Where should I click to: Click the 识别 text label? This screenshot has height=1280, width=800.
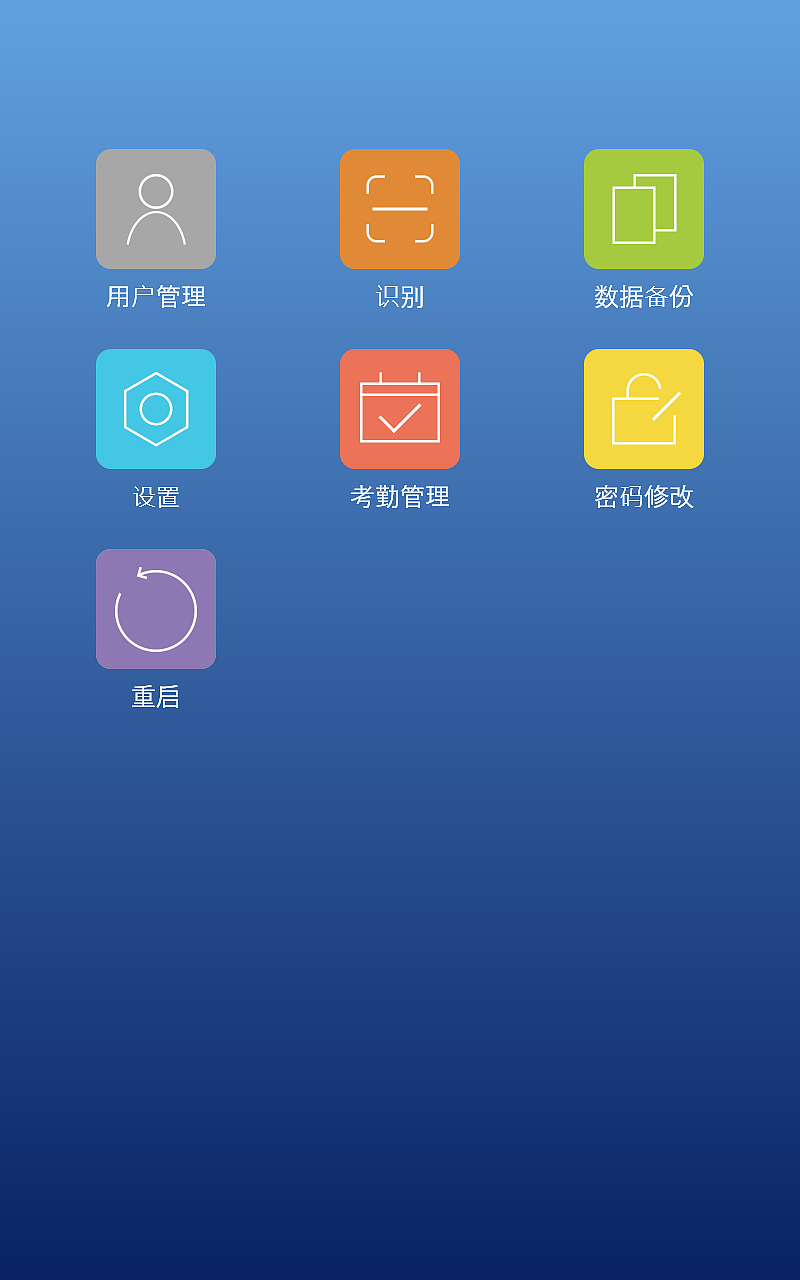click(399, 296)
